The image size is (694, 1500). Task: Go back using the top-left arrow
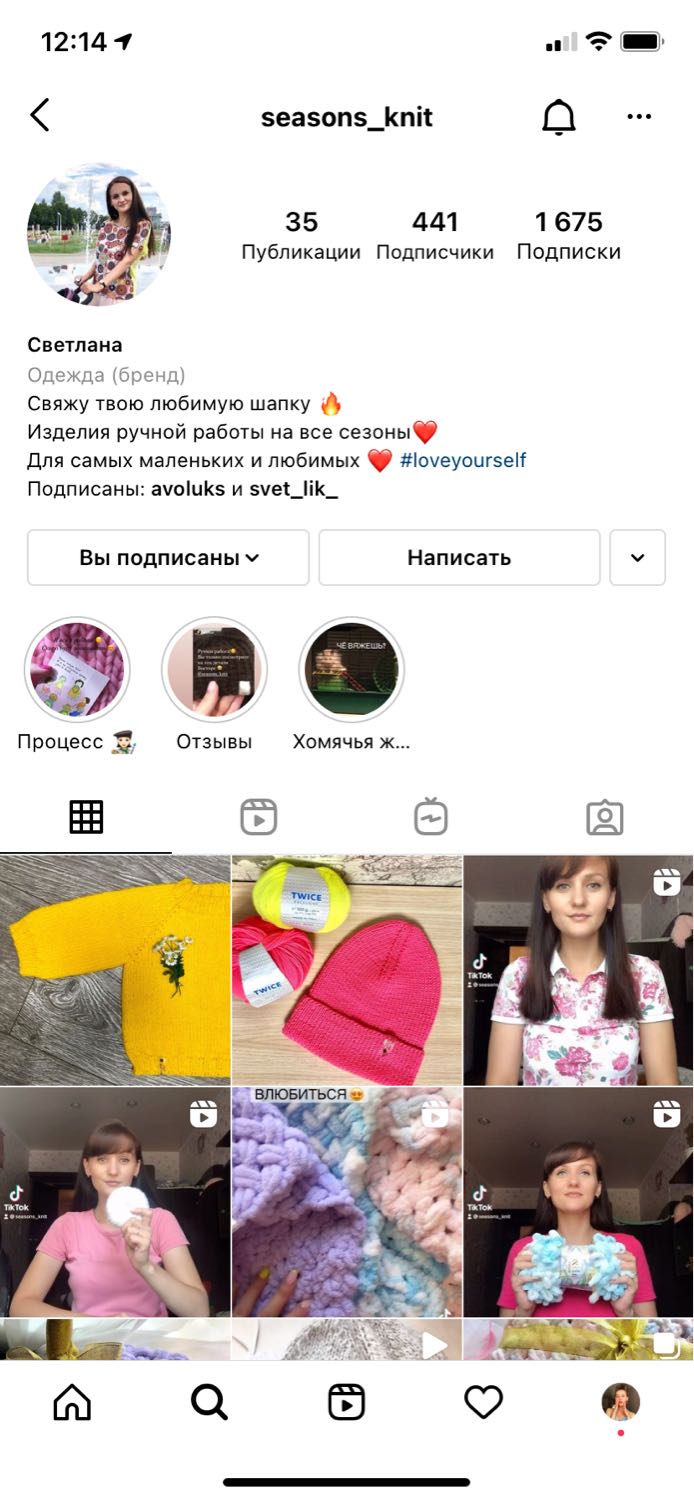pyautogui.click(x=40, y=116)
